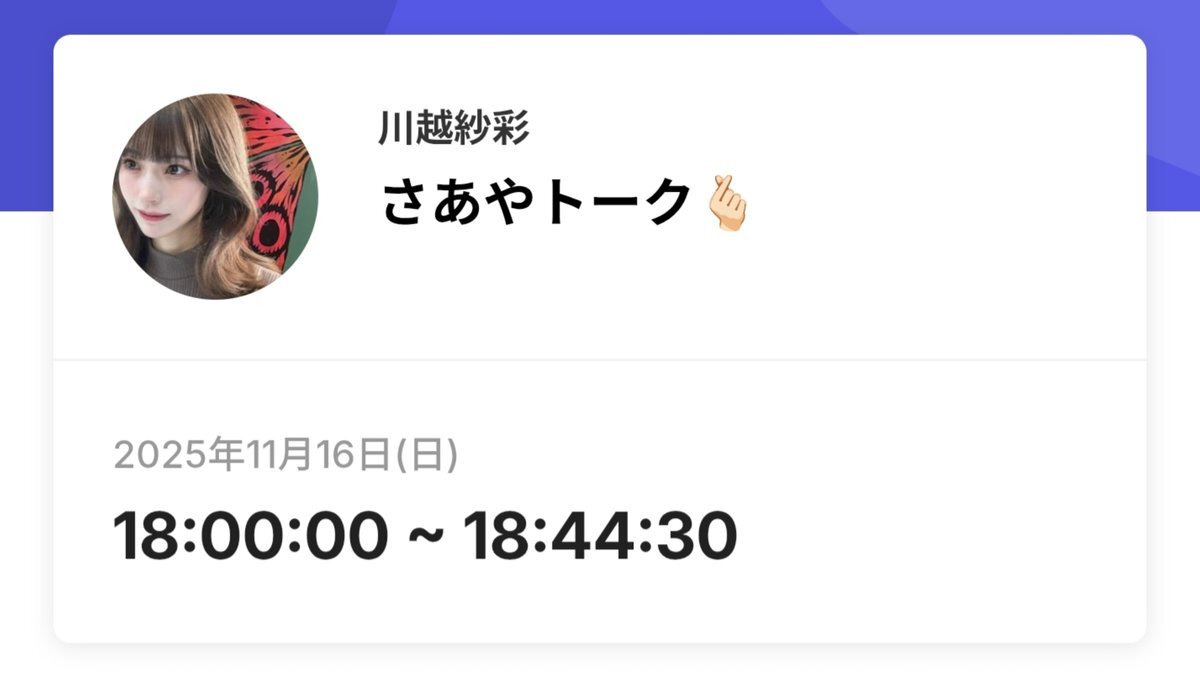Open 川越紗彩's profile photo
Viewport: 1200px width, 675px height.
215,197
